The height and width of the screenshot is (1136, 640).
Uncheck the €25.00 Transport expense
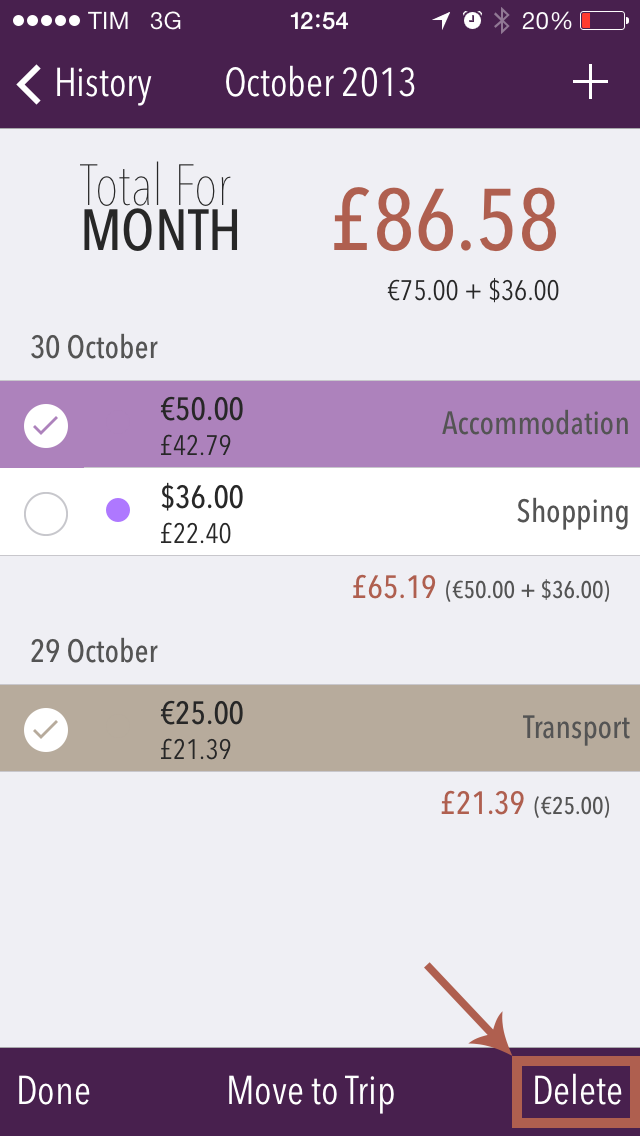(x=46, y=730)
